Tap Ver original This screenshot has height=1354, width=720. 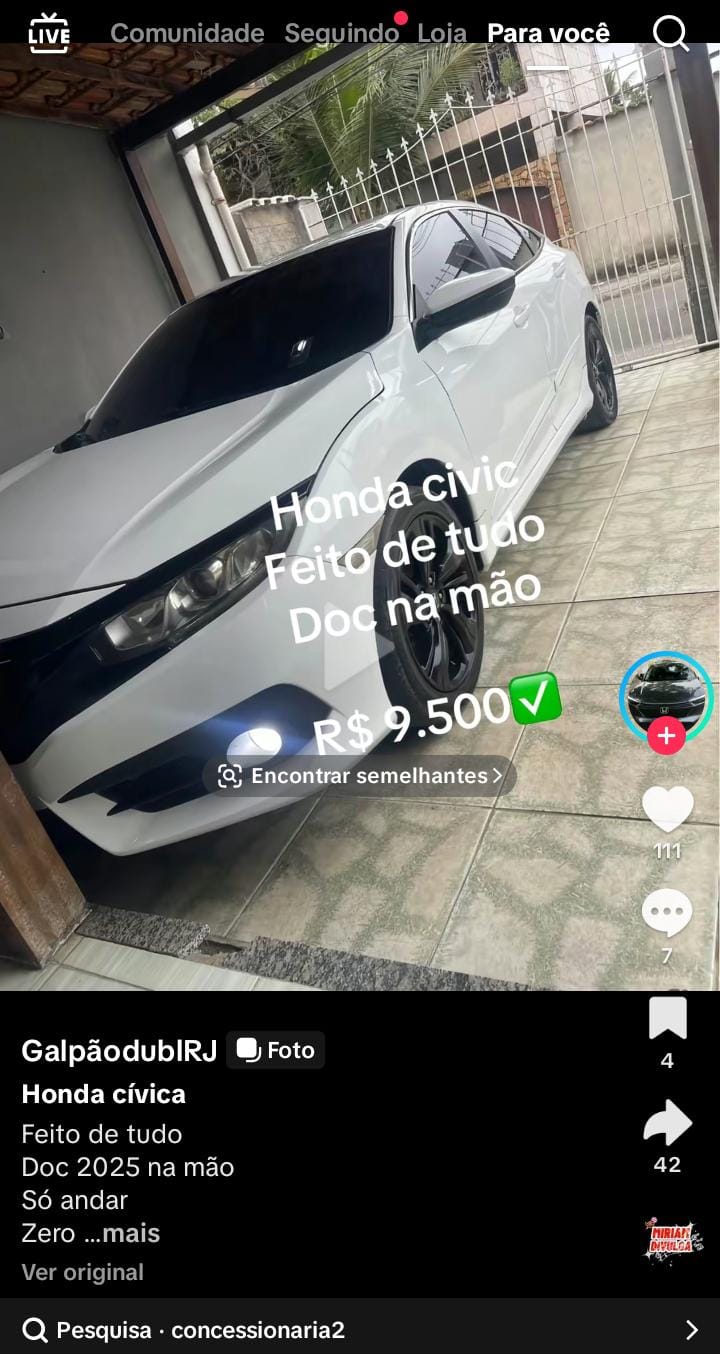(83, 1272)
